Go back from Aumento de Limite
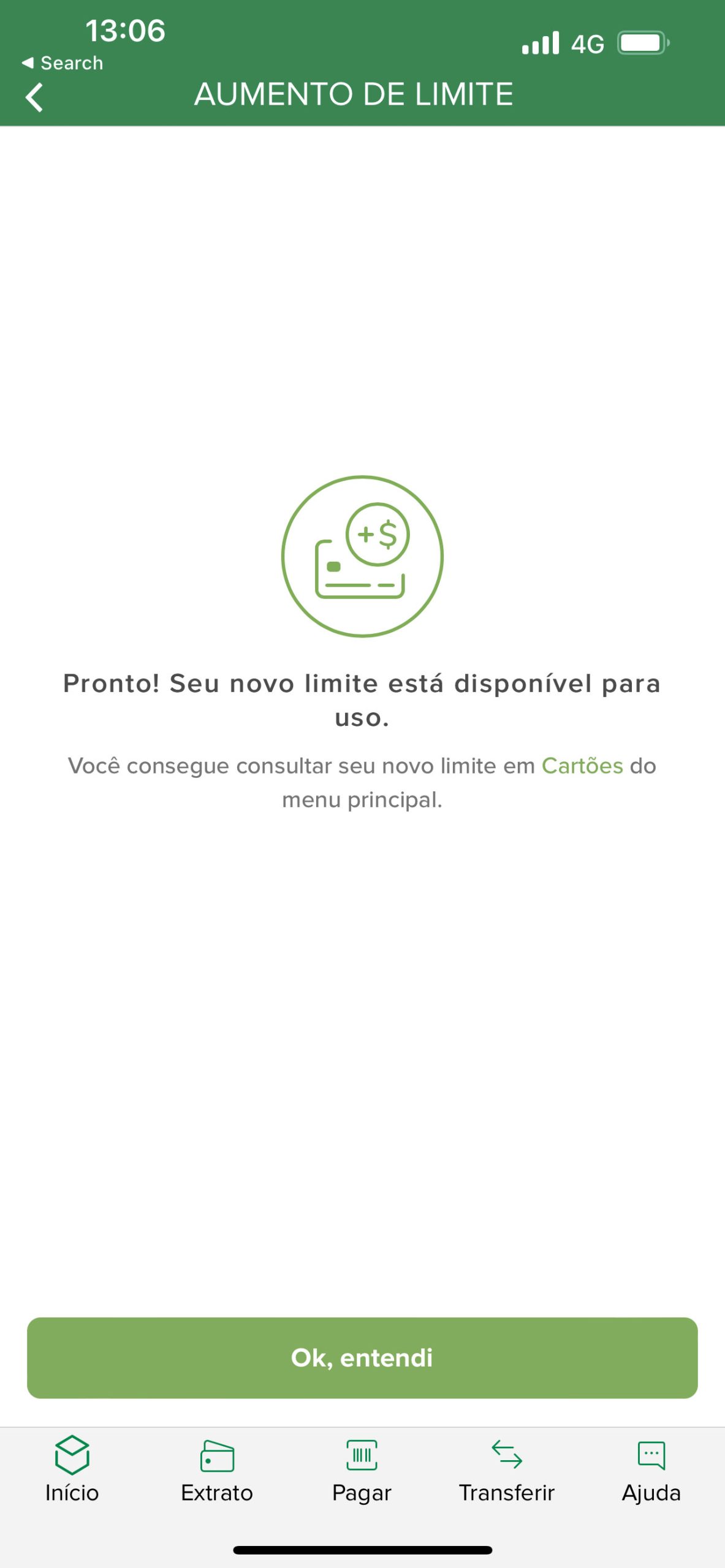Screen dimensions: 725x1568 tap(34, 97)
